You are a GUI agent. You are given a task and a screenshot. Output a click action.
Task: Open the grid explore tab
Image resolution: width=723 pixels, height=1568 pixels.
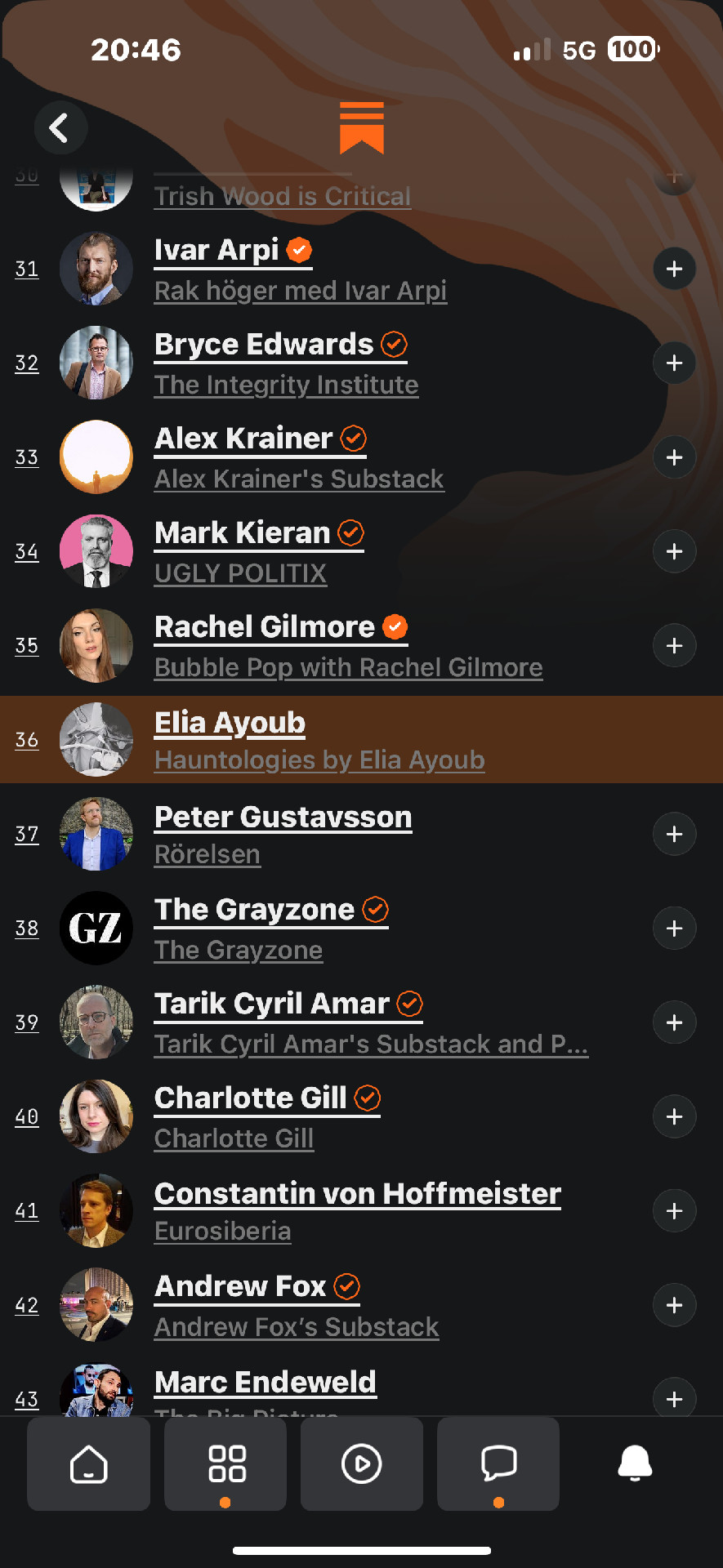[x=226, y=1463]
